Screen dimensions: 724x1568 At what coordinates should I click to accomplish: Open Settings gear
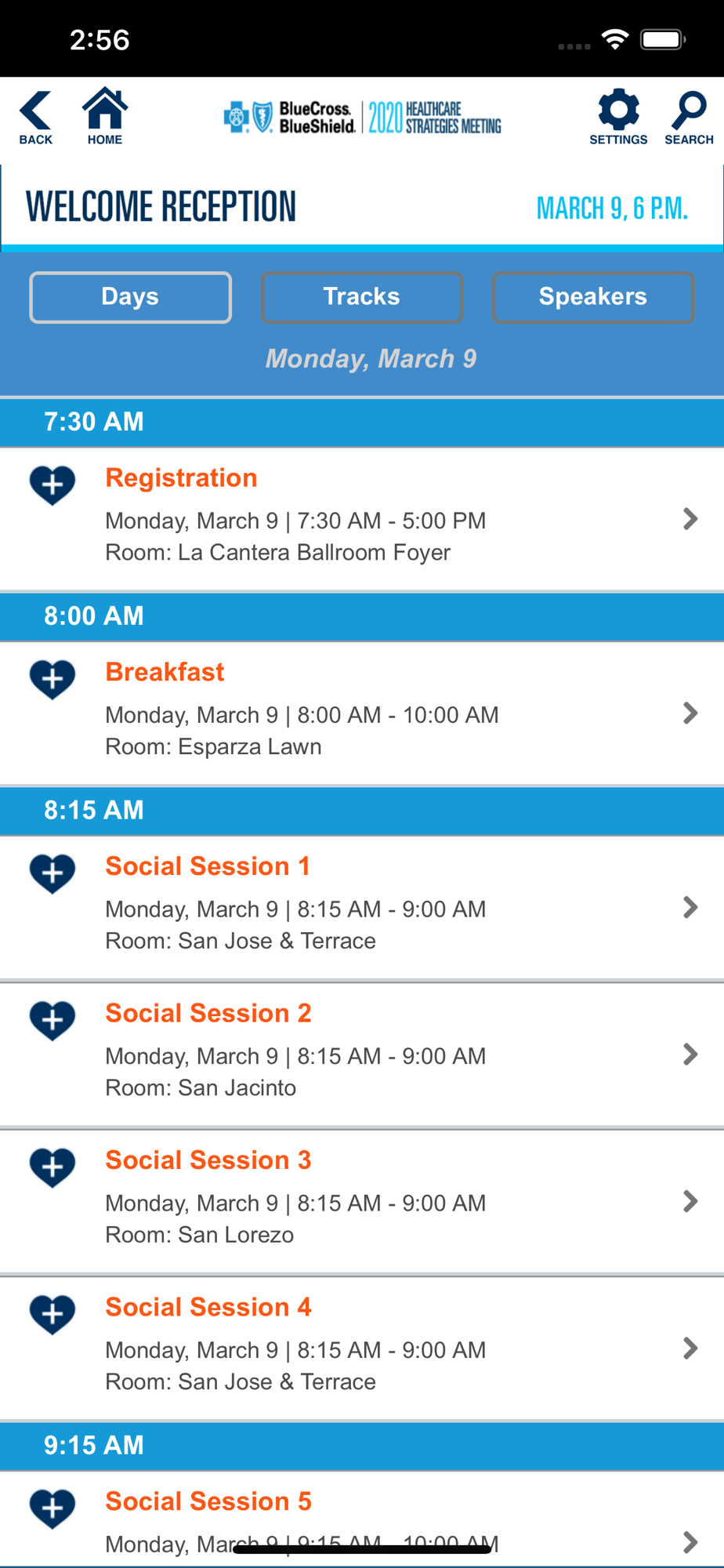(x=618, y=118)
